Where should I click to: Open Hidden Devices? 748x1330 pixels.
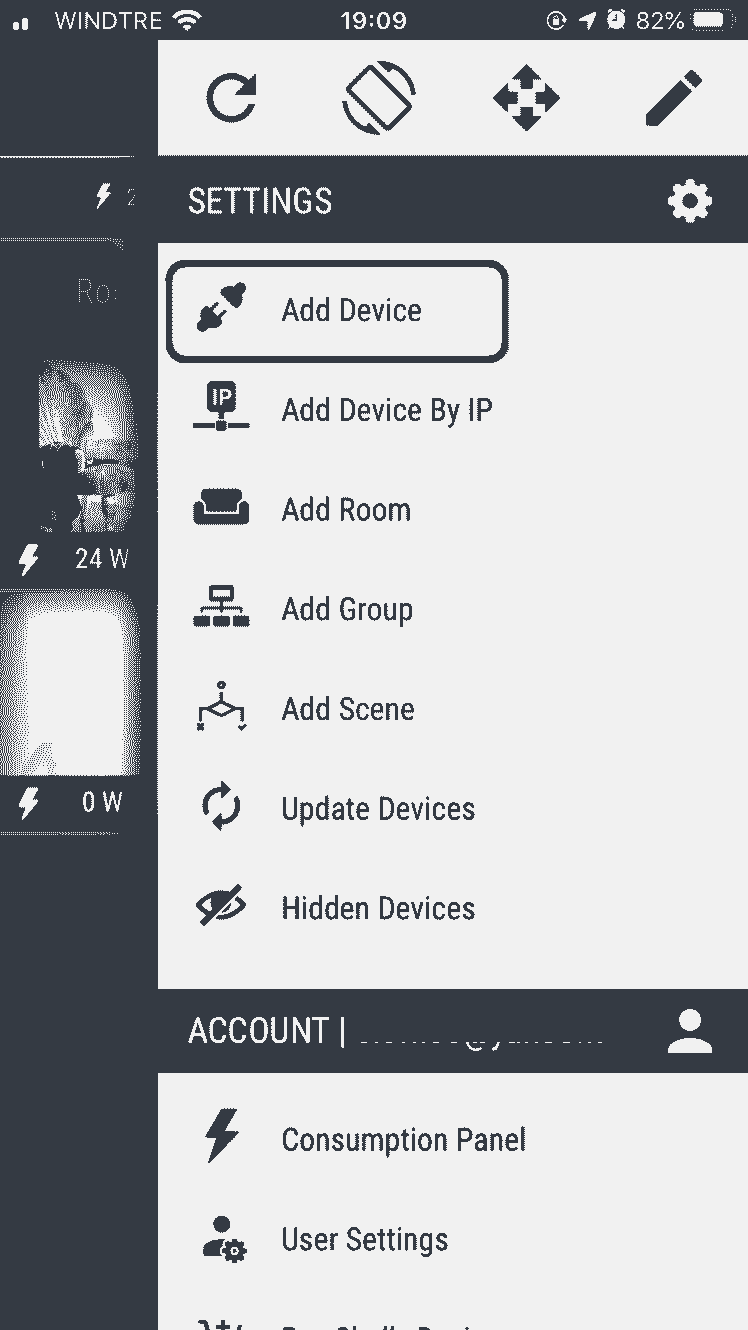[x=377, y=908]
